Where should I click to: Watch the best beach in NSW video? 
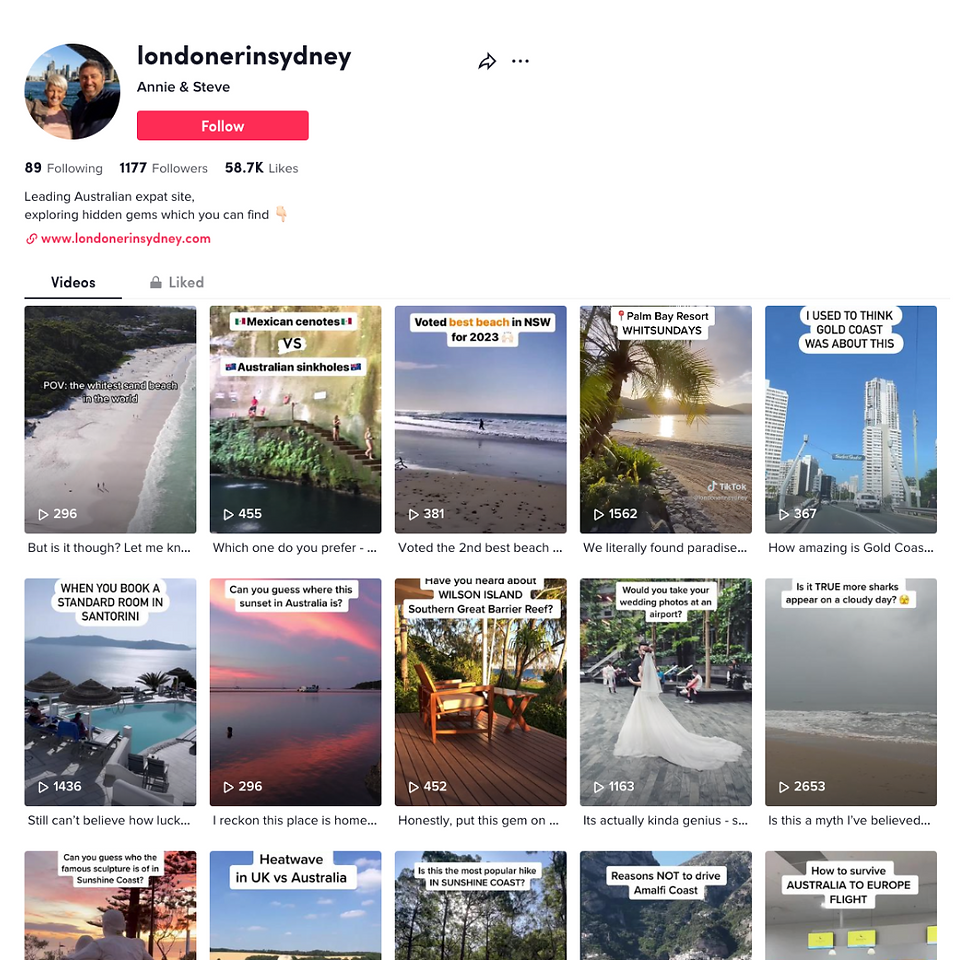481,419
